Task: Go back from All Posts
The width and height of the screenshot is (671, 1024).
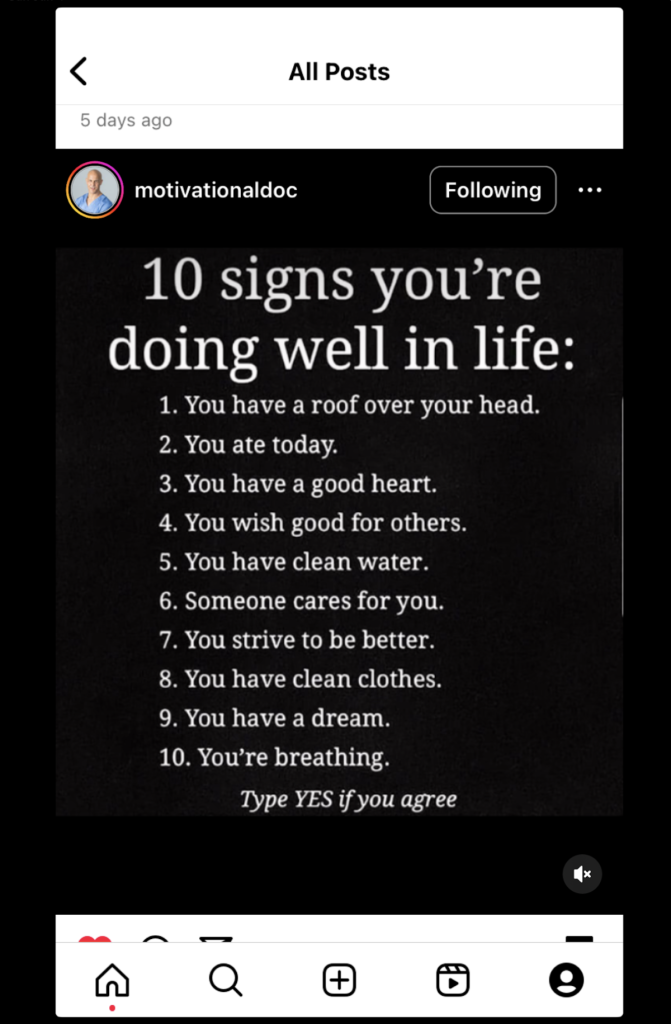Action: 79,72
